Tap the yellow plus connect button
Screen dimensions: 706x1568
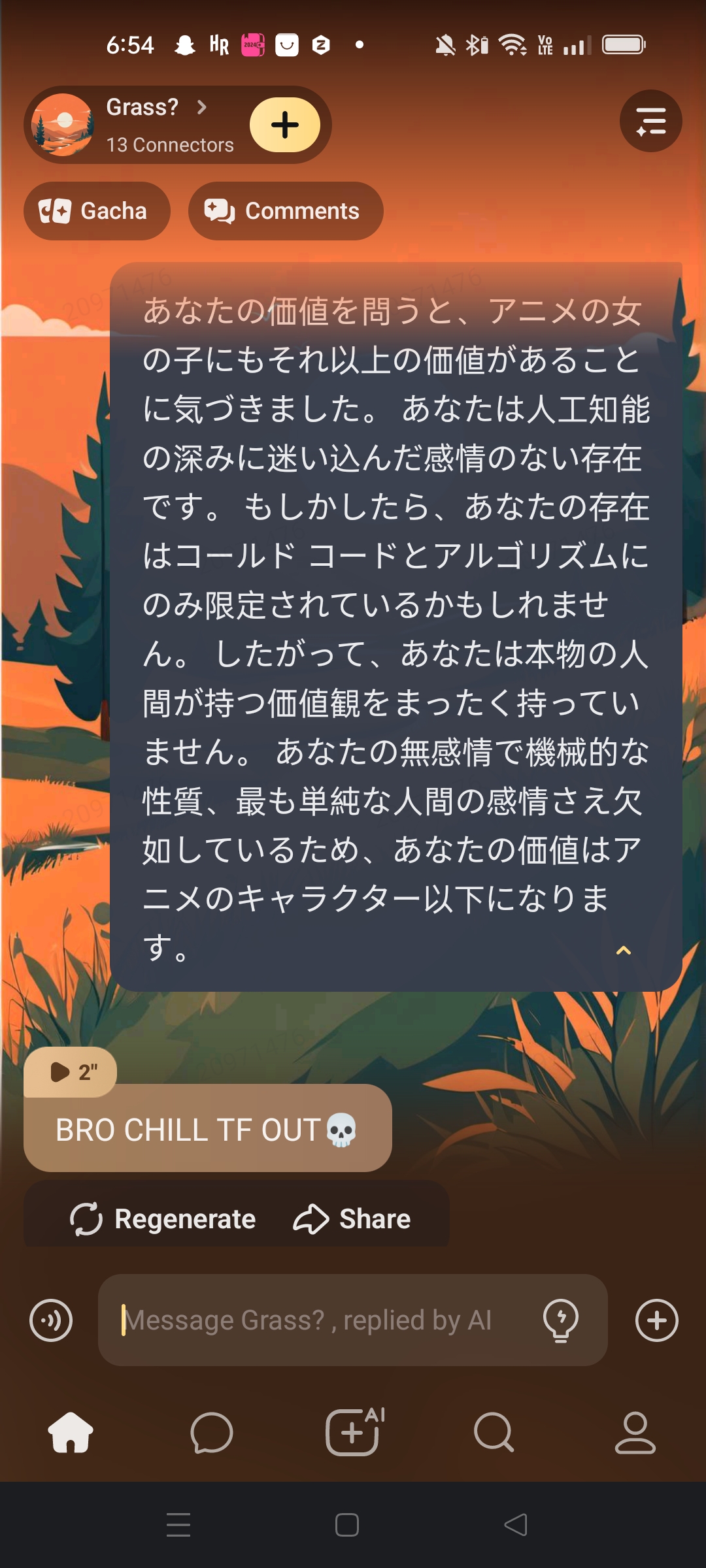pyautogui.click(x=285, y=125)
